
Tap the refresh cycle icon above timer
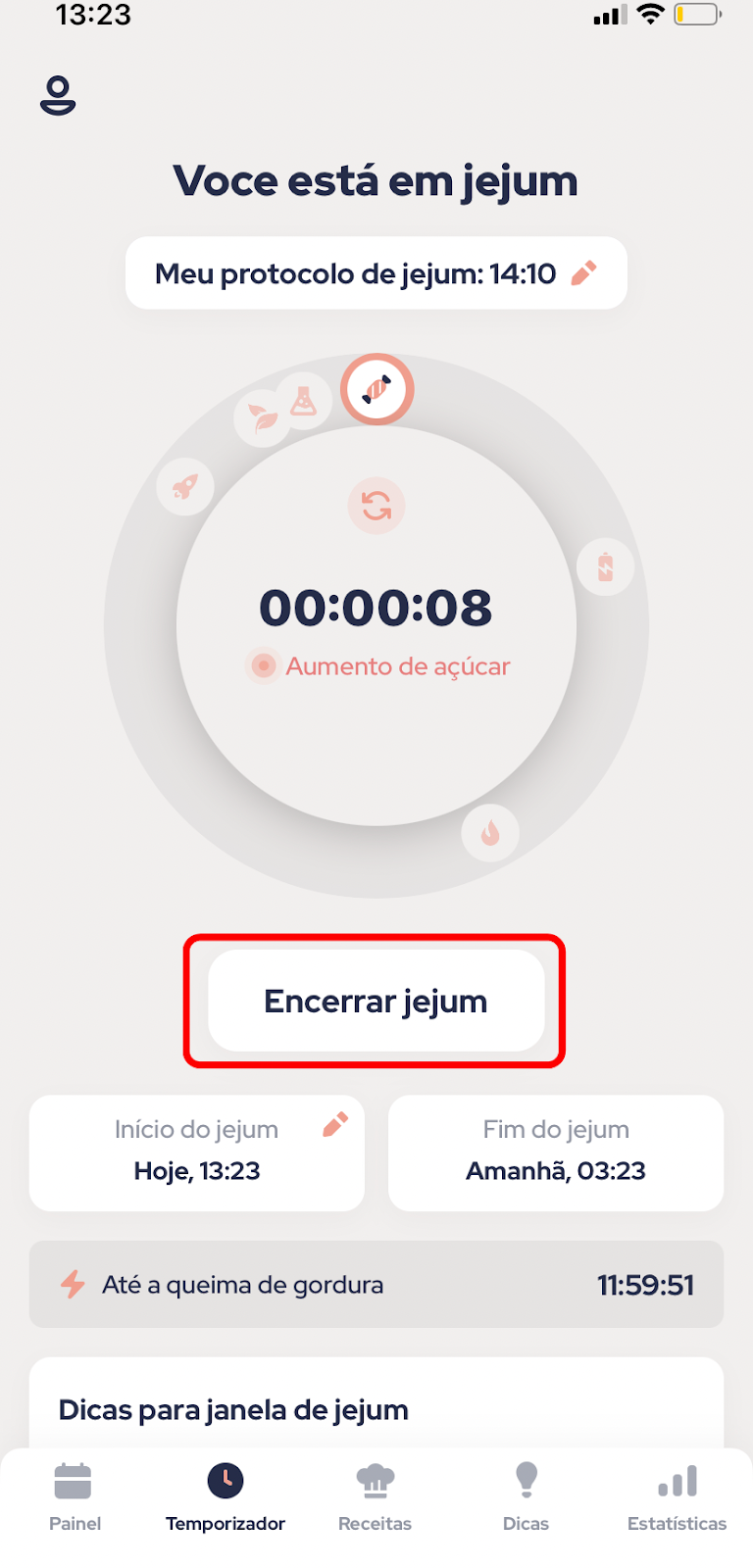(x=376, y=506)
